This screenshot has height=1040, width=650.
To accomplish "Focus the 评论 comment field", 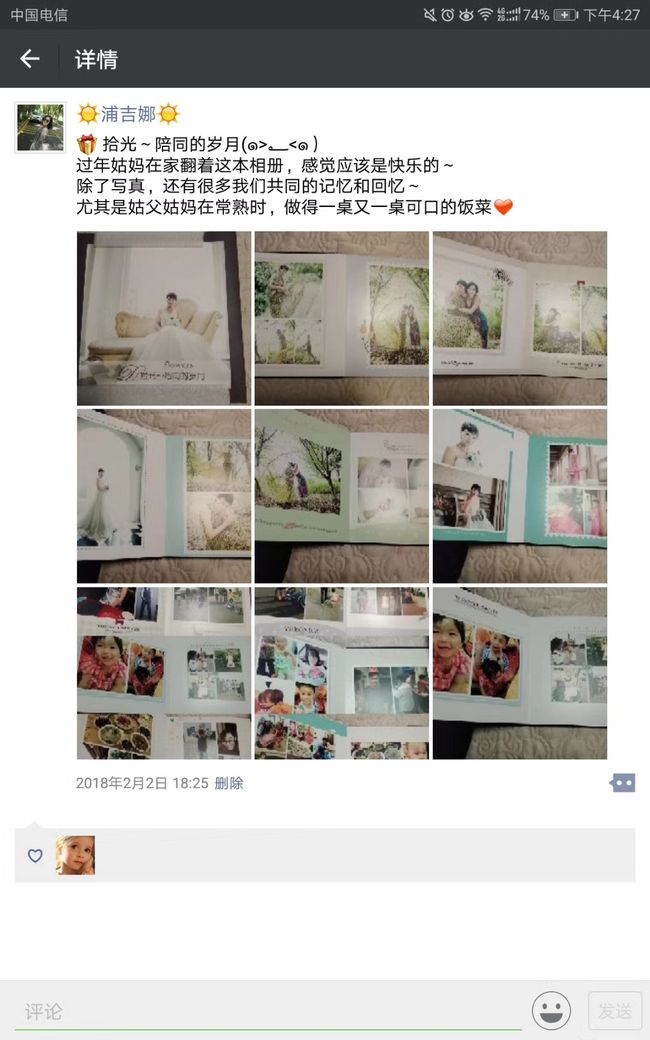I will (268, 1011).
